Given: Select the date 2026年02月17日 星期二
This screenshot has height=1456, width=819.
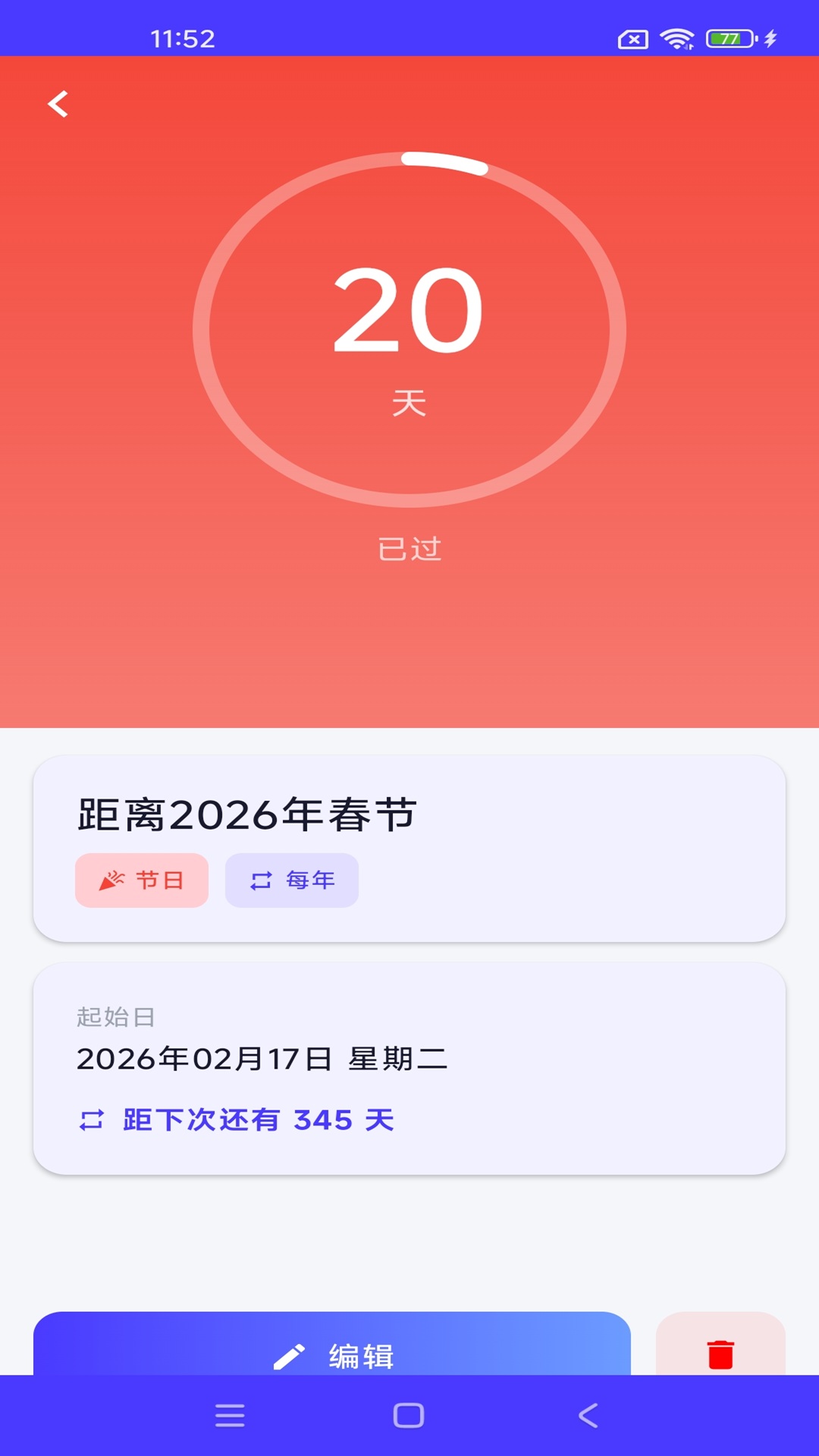Looking at the screenshot, I should pos(262,1059).
